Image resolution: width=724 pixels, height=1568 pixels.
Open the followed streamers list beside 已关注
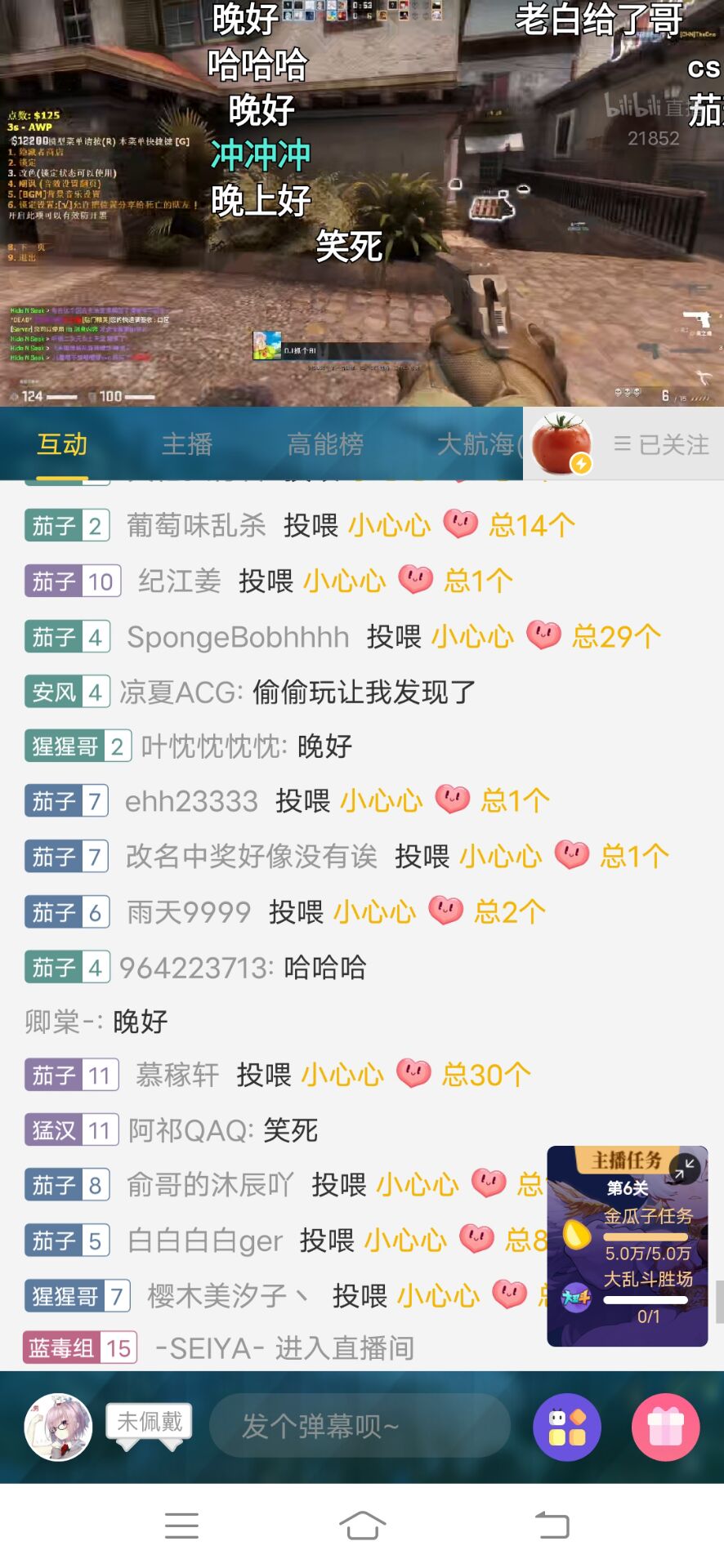coord(620,444)
